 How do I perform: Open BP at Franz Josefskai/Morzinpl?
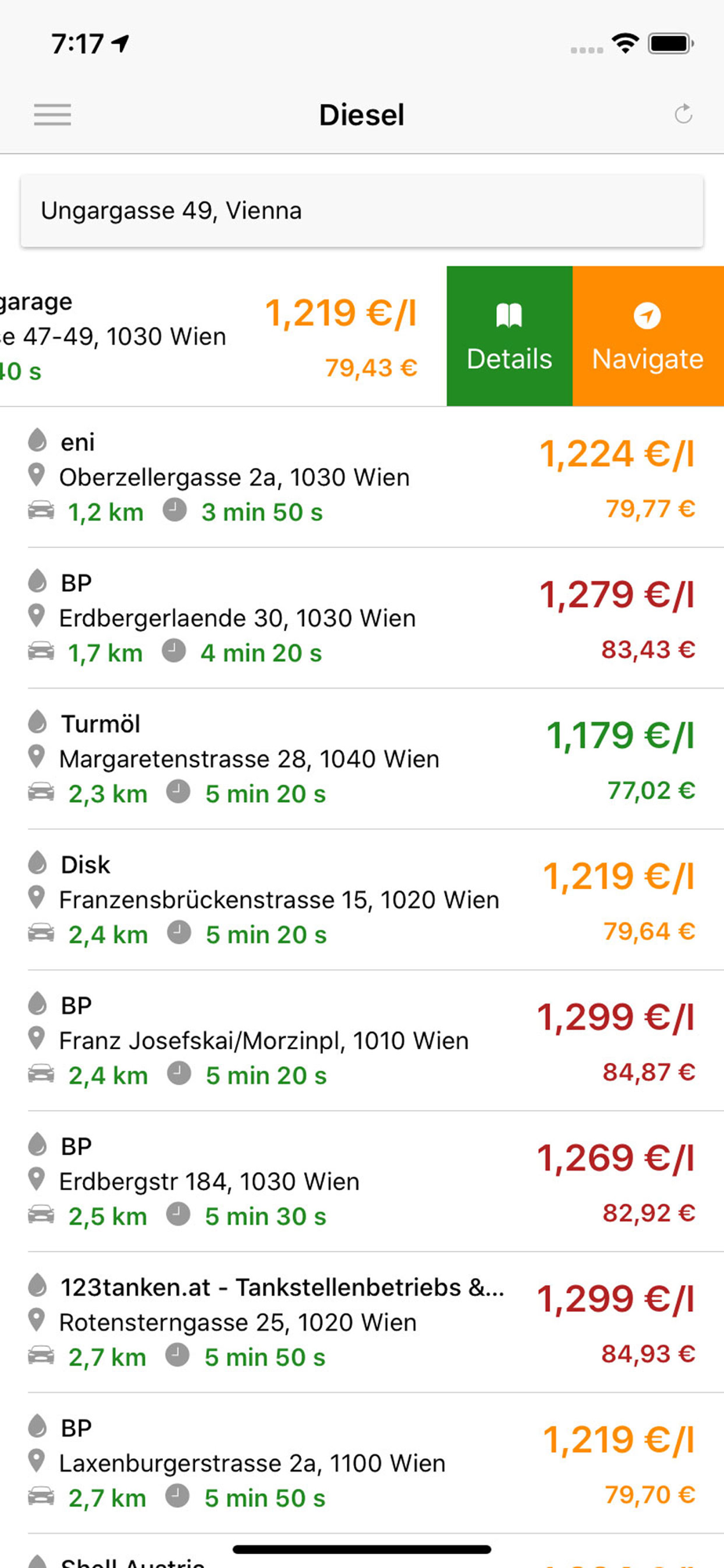(x=362, y=1041)
